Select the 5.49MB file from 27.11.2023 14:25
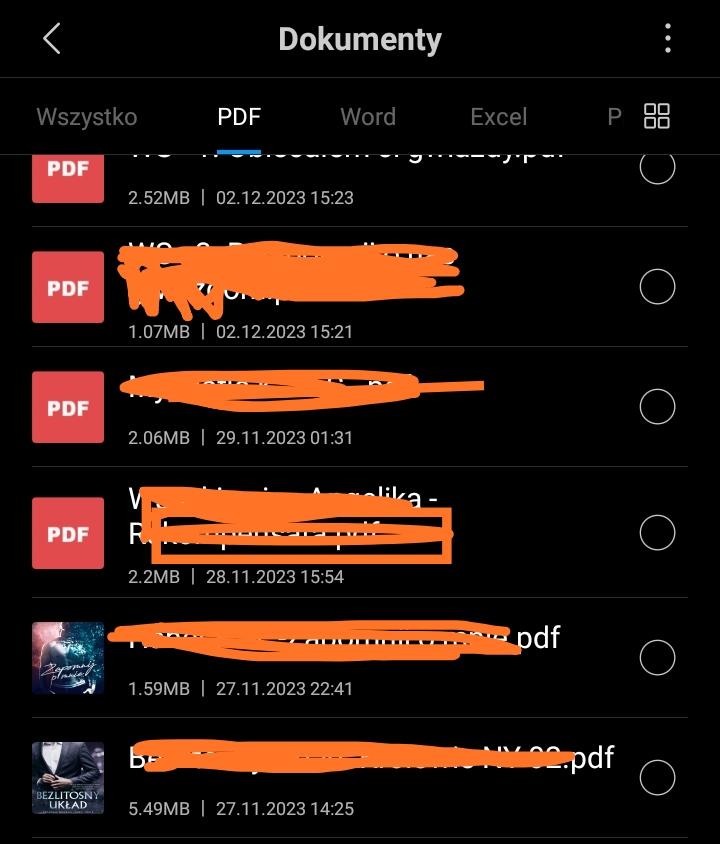The width and height of the screenshot is (720, 844). click(657, 777)
